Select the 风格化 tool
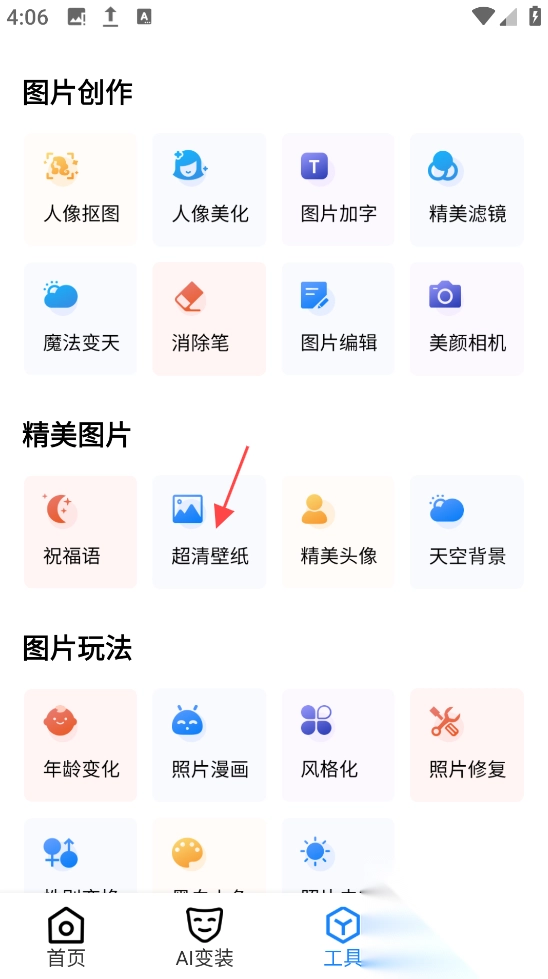This screenshot has height=979, width=548. coord(338,745)
